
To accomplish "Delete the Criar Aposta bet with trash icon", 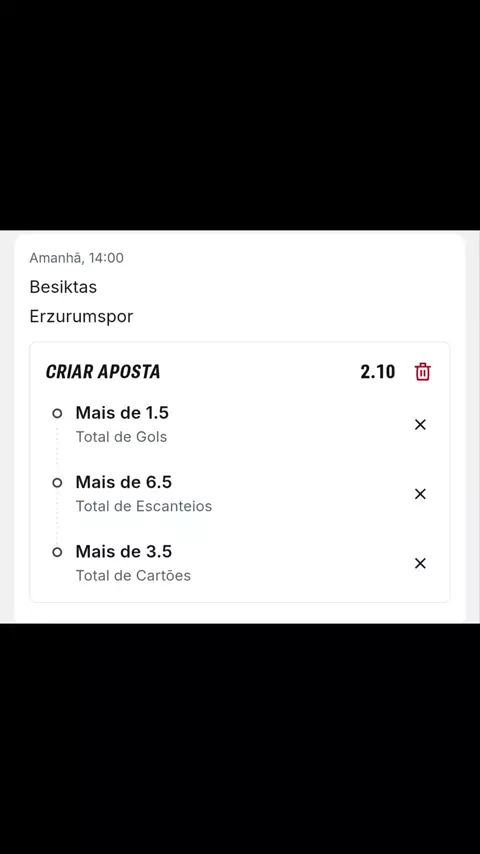I will pyautogui.click(x=422, y=372).
